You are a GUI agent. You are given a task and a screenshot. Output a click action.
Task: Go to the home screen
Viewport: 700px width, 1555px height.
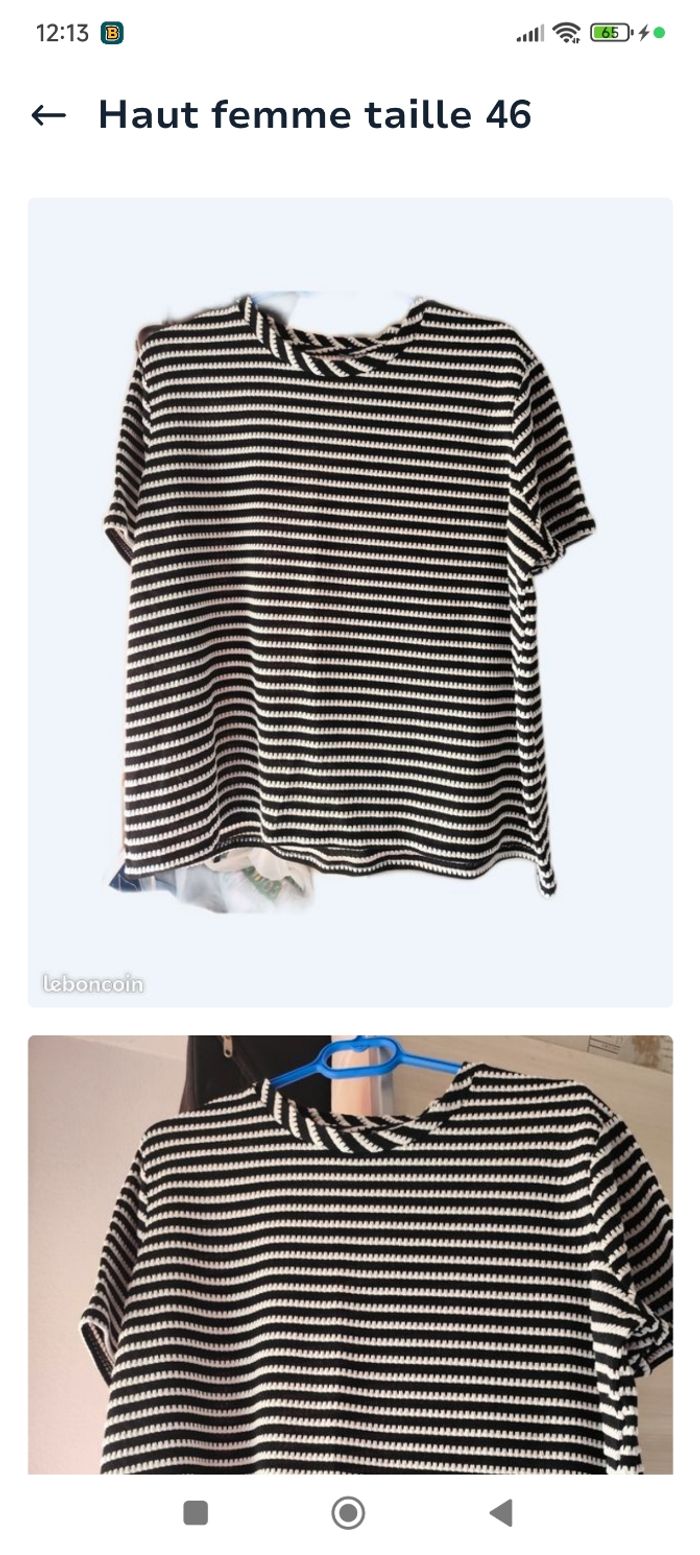pyautogui.click(x=348, y=1513)
